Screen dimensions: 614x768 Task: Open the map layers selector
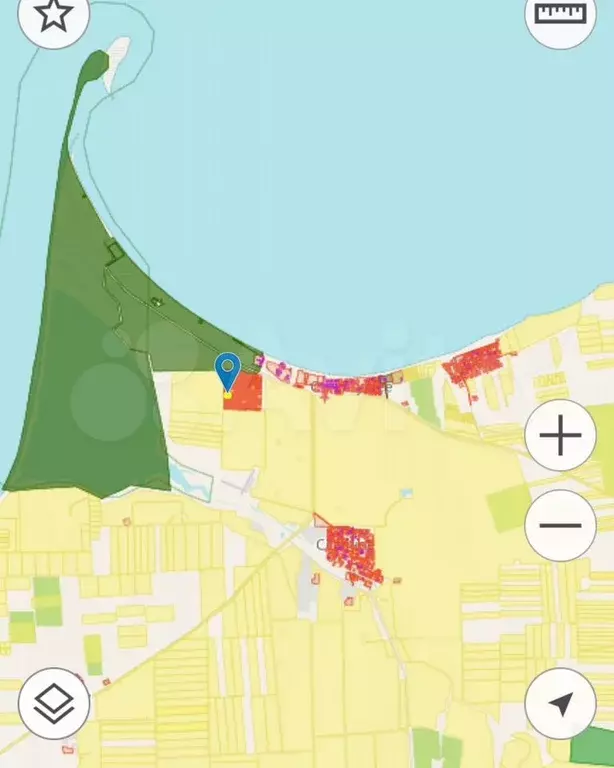(54, 703)
